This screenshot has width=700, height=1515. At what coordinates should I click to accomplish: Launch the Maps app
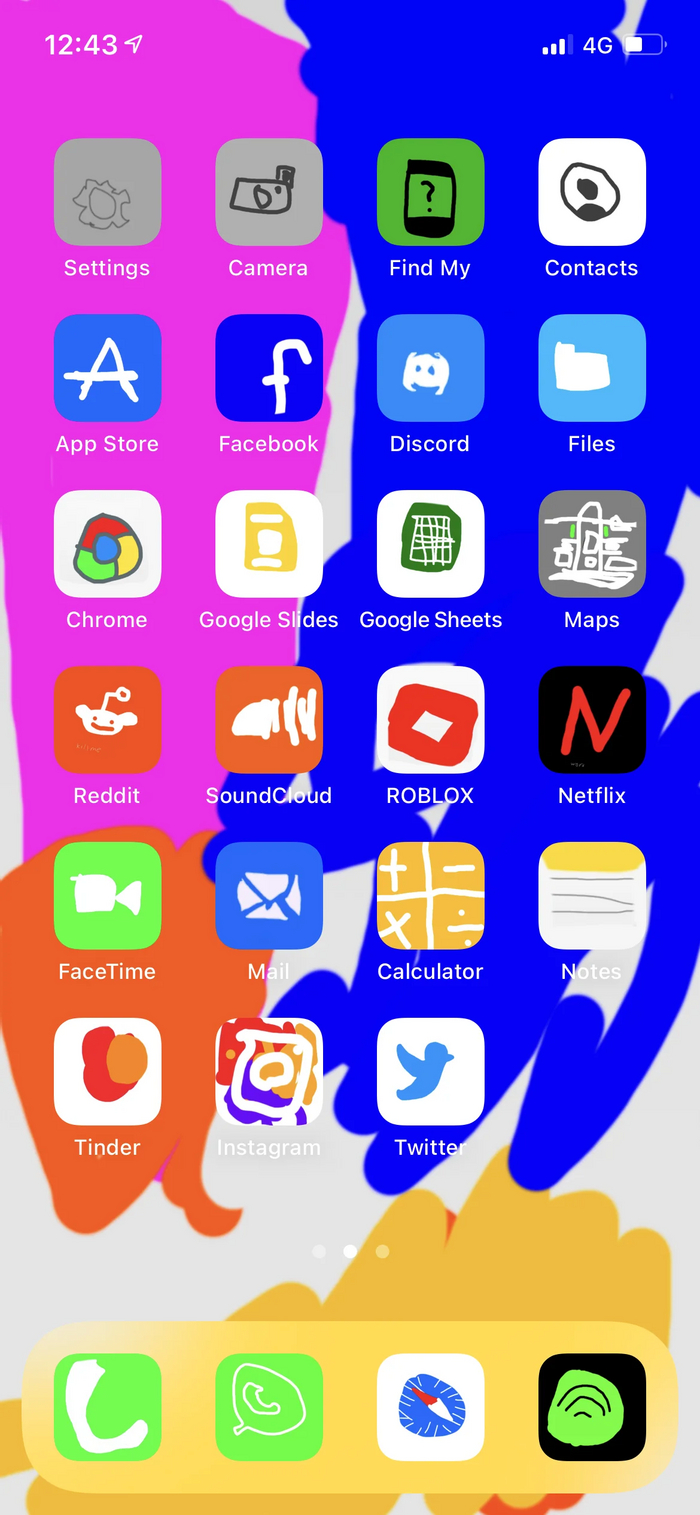[x=592, y=544]
